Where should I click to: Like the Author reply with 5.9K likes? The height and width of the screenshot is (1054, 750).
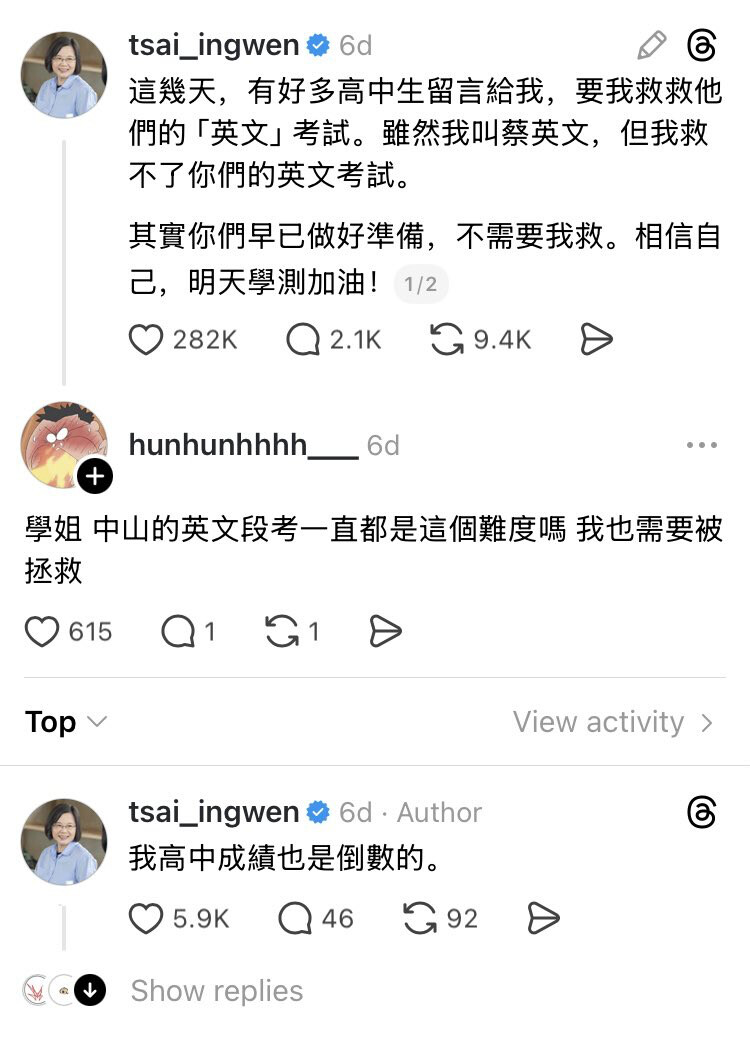pos(146,918)
